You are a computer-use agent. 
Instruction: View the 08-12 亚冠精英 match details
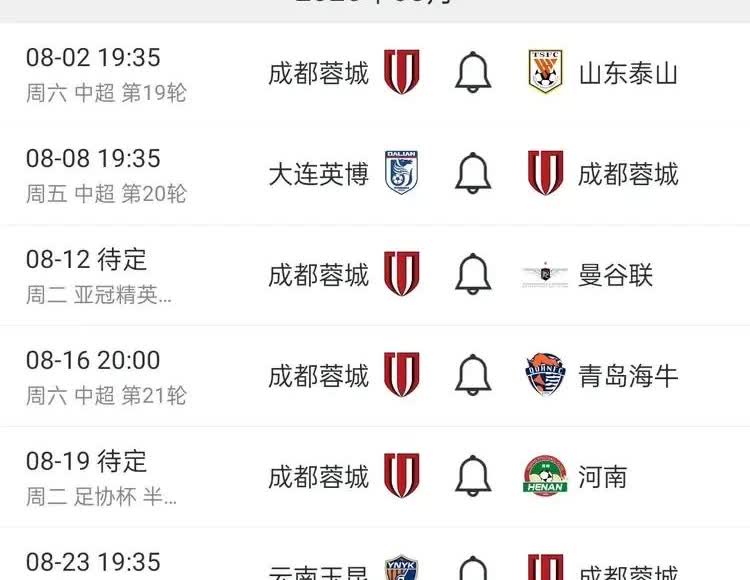375,274
